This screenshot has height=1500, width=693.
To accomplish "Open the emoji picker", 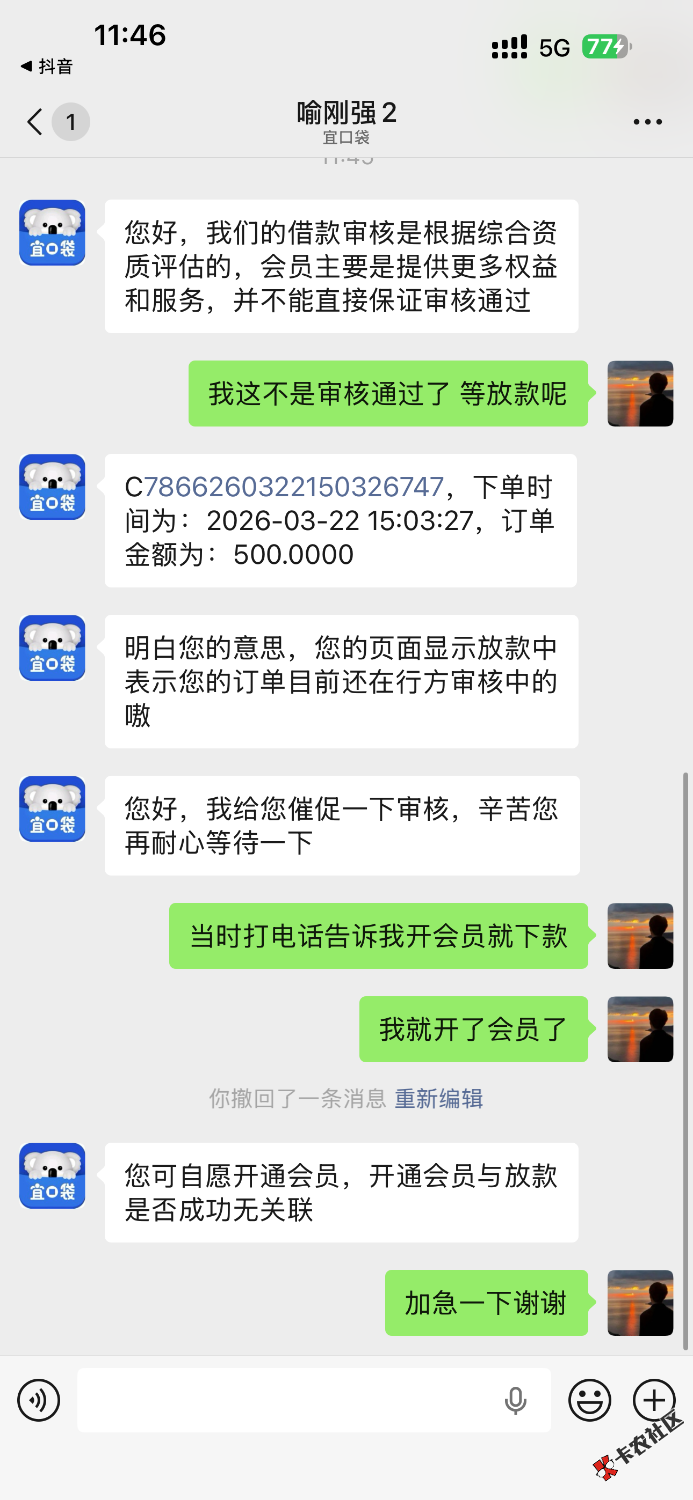I will click(590, 1400).
